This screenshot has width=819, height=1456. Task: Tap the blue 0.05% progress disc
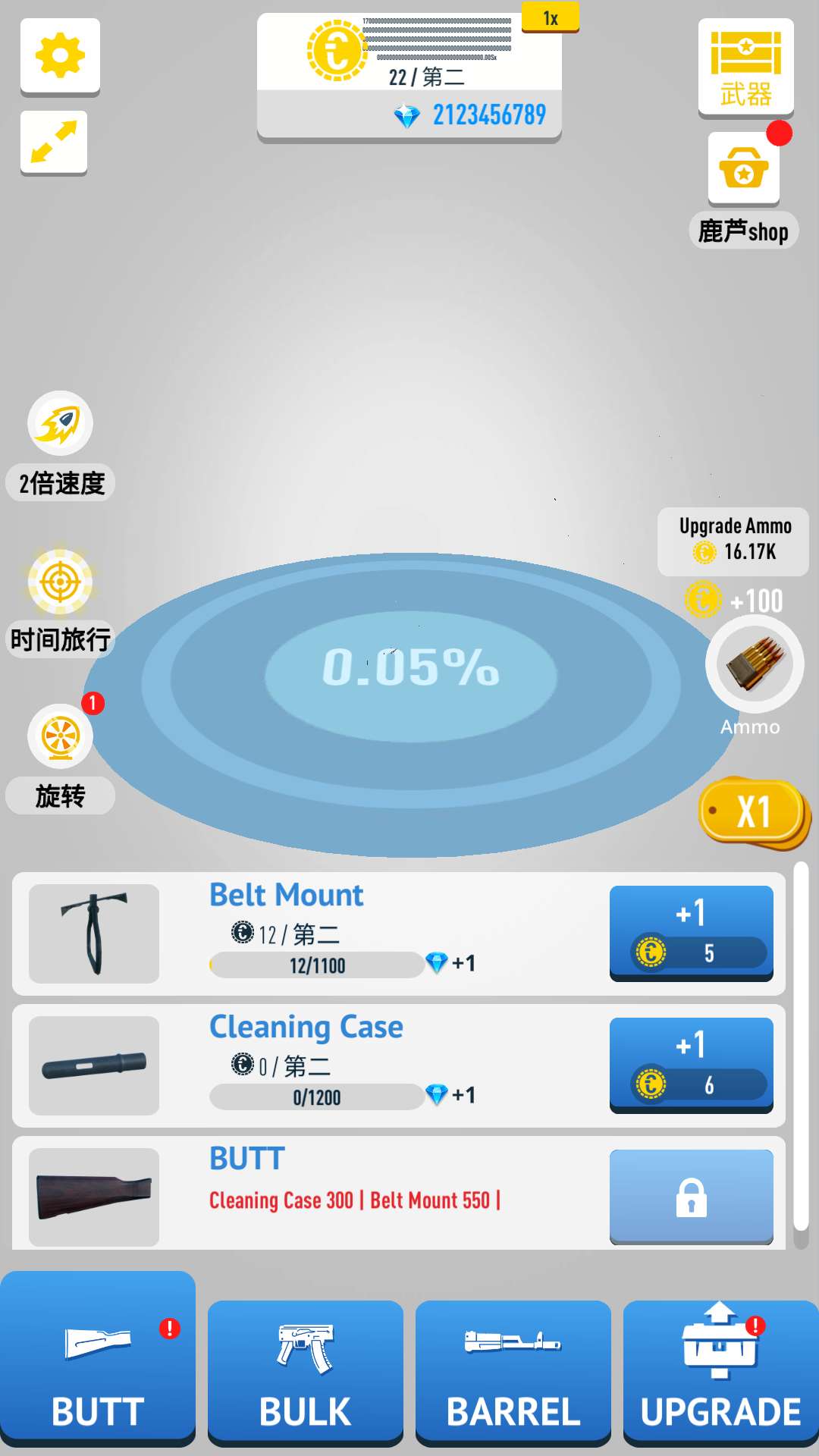point(410,667)
